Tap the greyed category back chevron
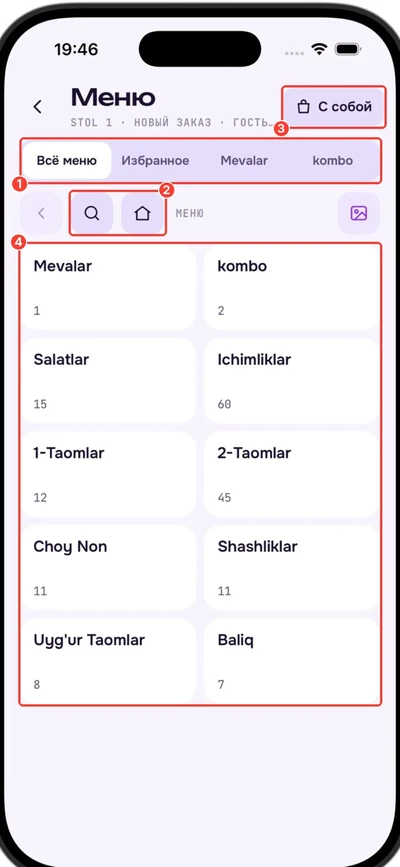 pos(41,213)
